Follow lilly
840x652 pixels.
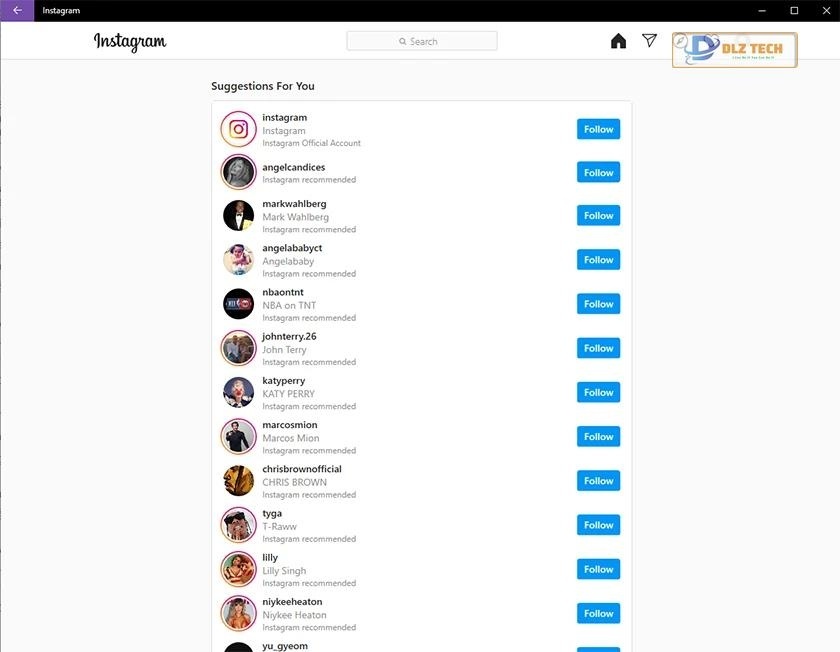(598, 569)
